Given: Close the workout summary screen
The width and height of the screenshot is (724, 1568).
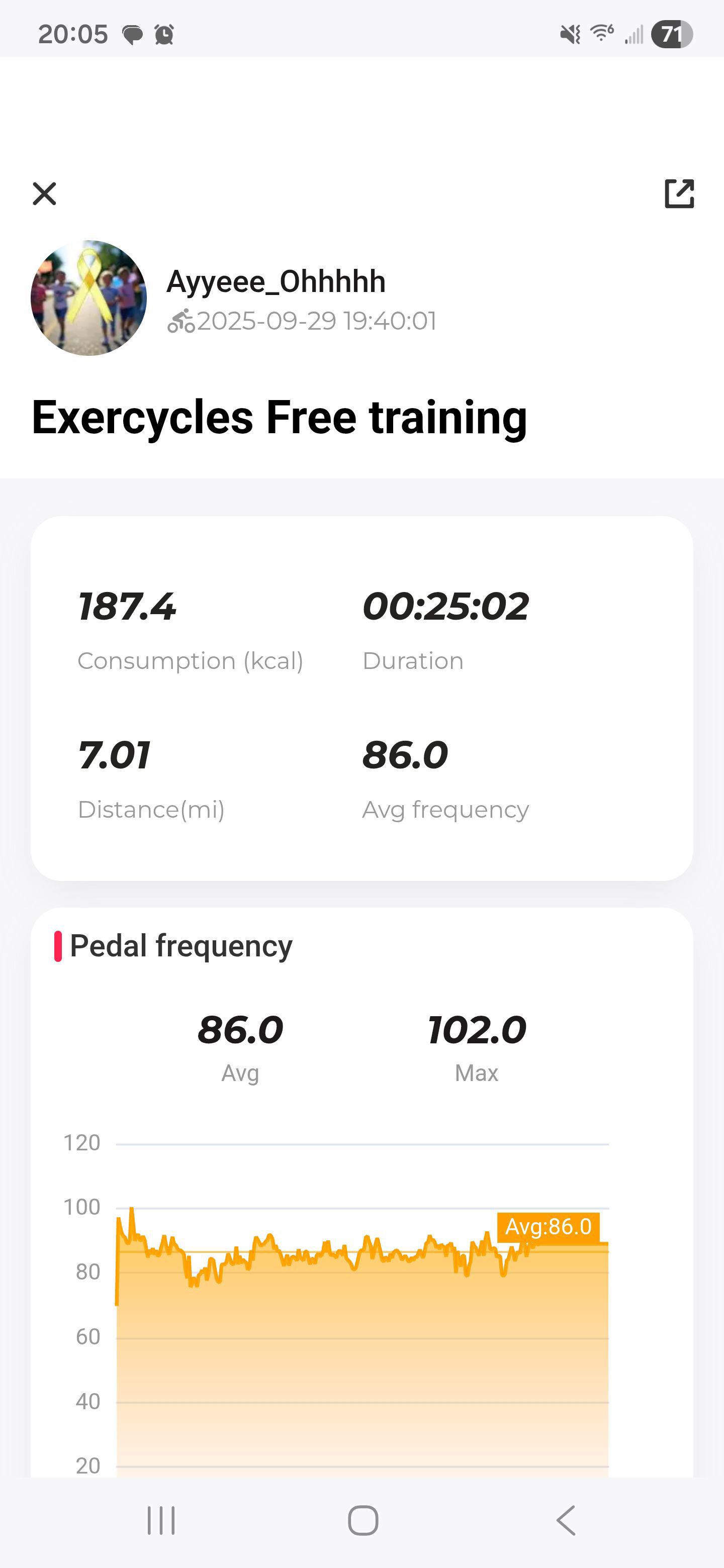Looking at the screenshot, I should click(x=44, y=194).
